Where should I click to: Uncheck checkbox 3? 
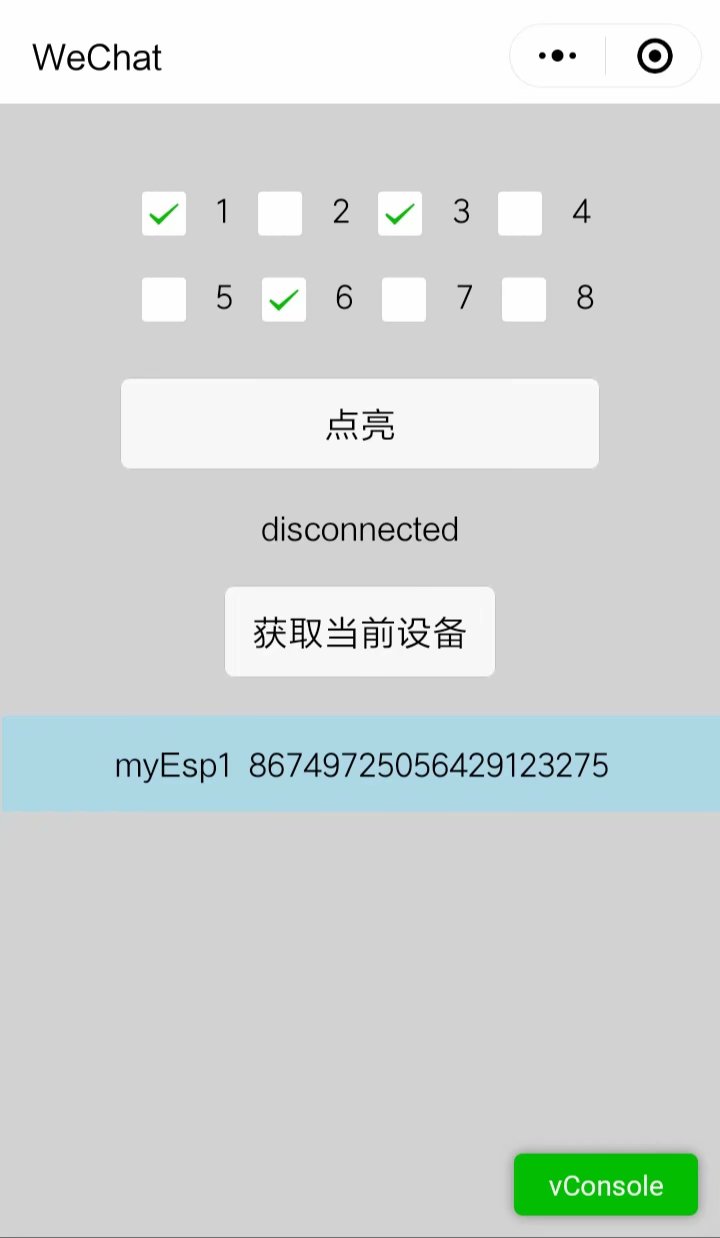coord(400,213)
